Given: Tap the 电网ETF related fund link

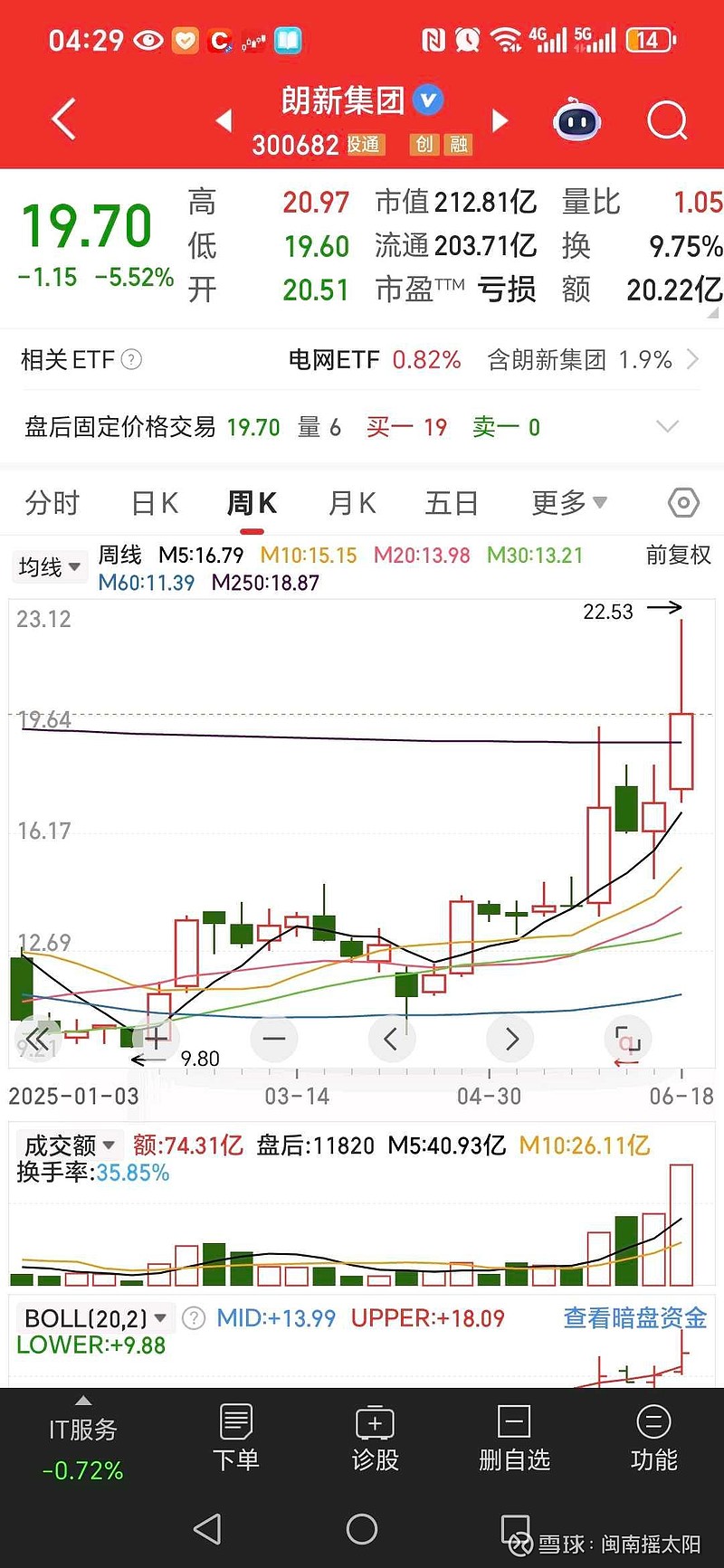Looking at the screenshot, I should tap(333, 359).
